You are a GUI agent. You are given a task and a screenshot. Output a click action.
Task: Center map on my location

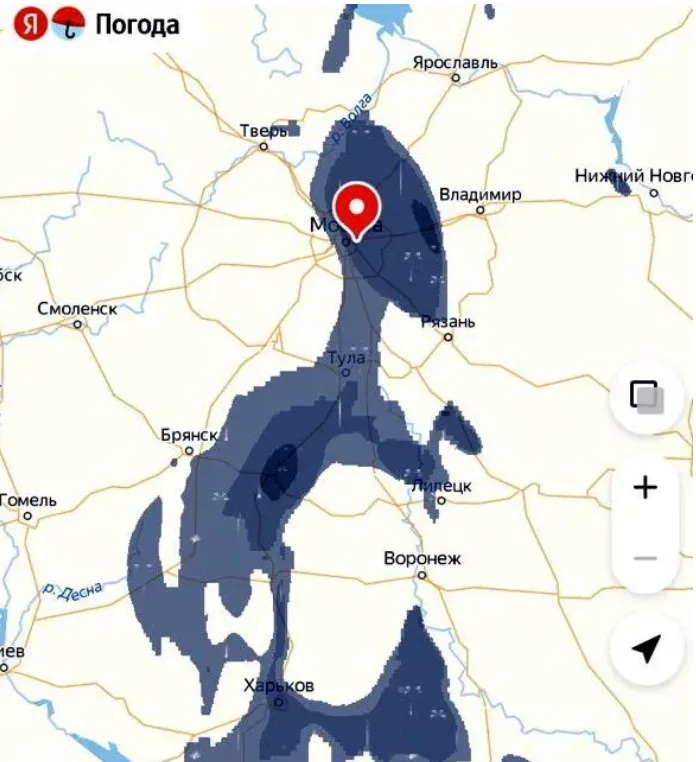(646, 650)
